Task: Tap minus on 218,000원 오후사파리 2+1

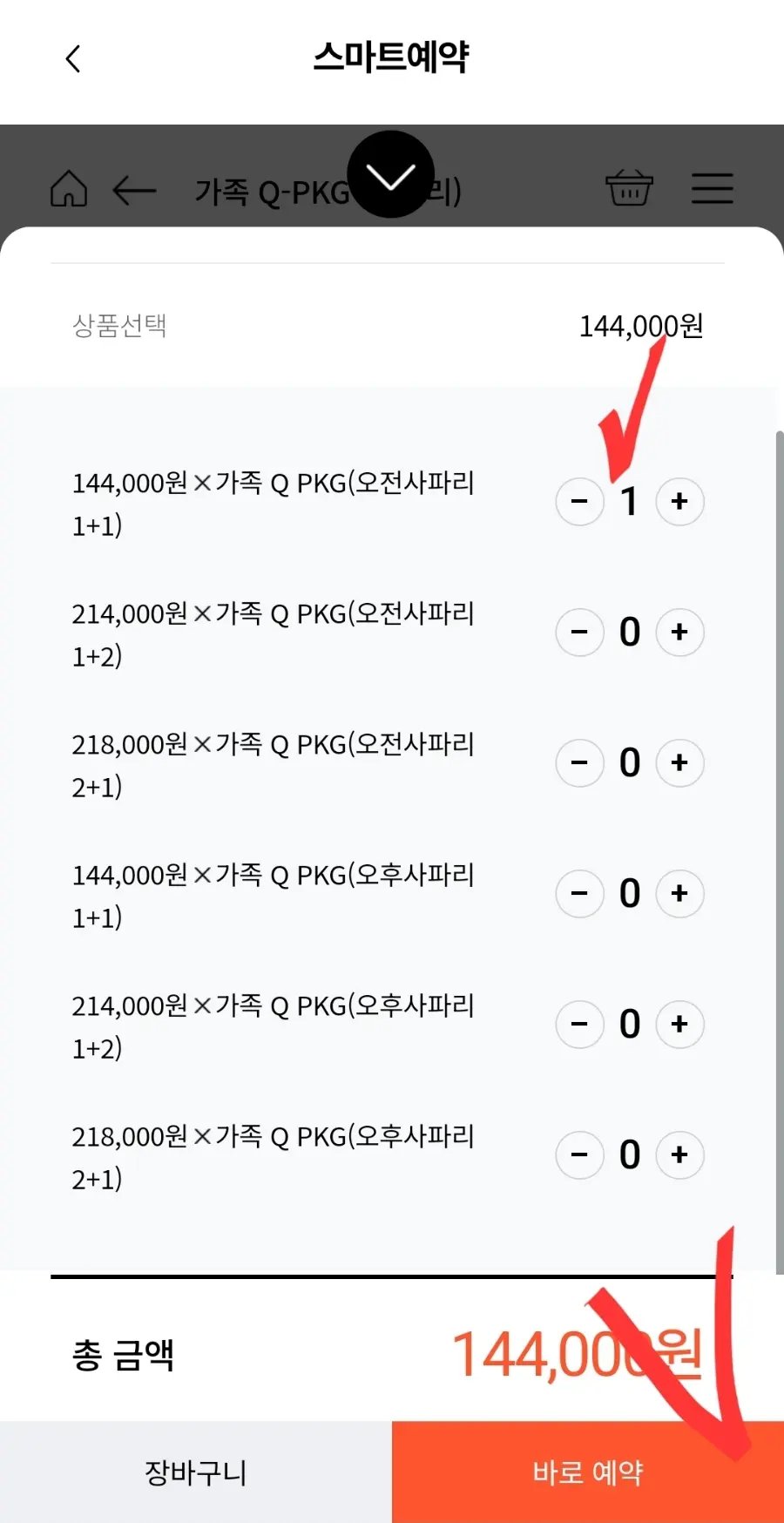Action: 579,1155
